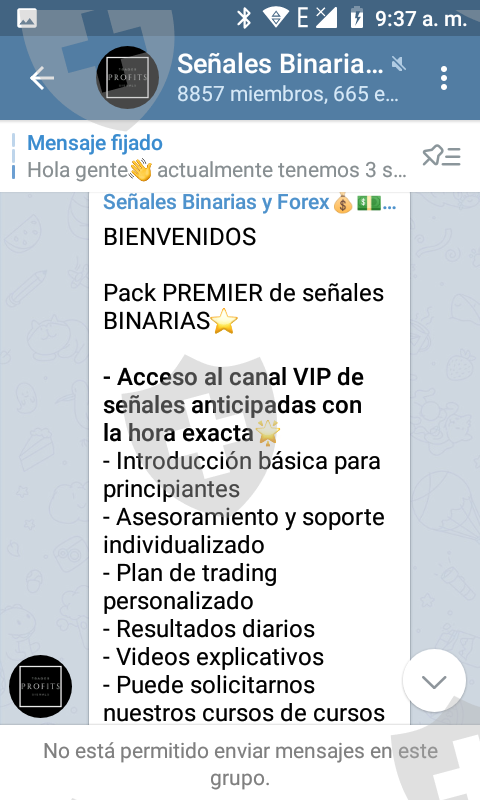
Task: Open the three-dot overflow menu
Action: click(x=444, y=78)
